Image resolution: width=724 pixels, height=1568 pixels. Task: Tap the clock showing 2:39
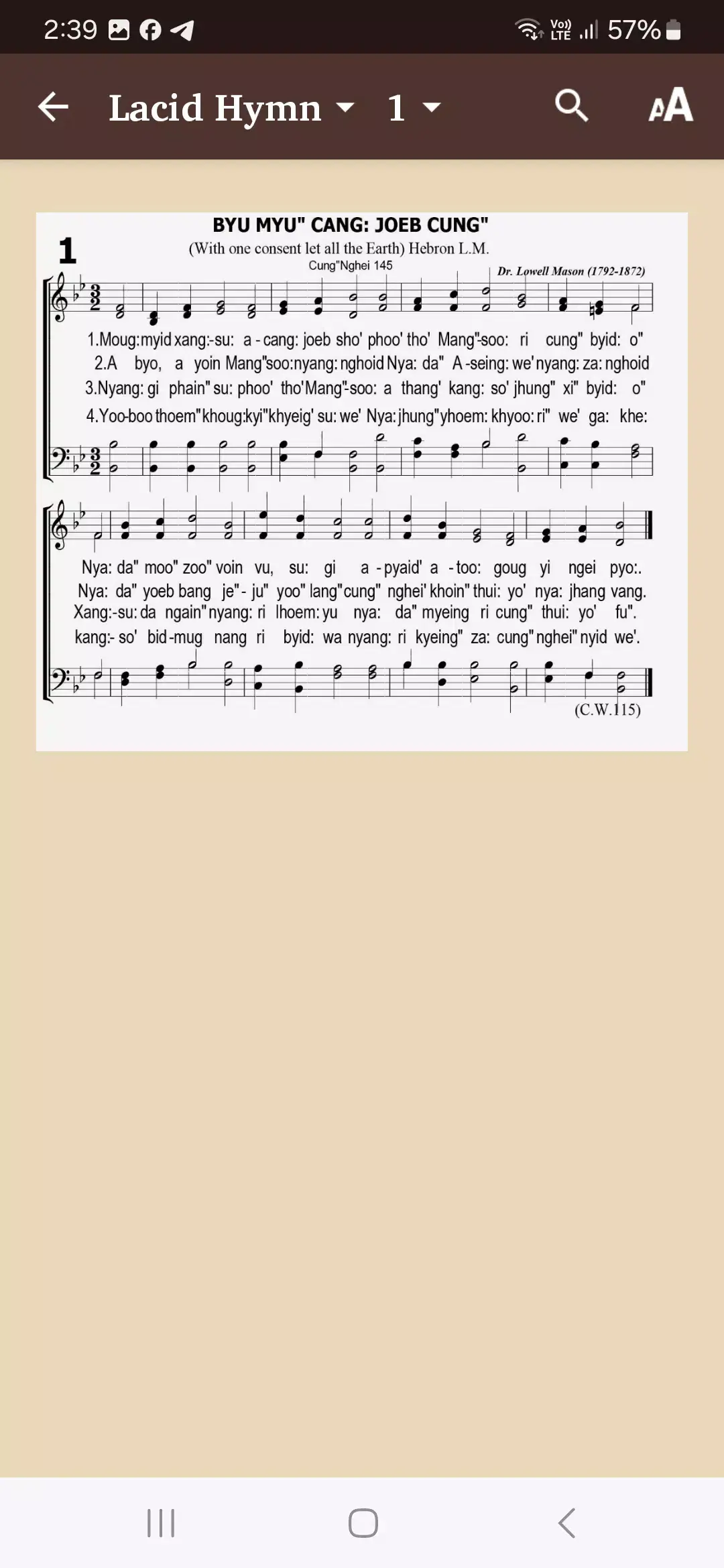click(x=69, y=28)
